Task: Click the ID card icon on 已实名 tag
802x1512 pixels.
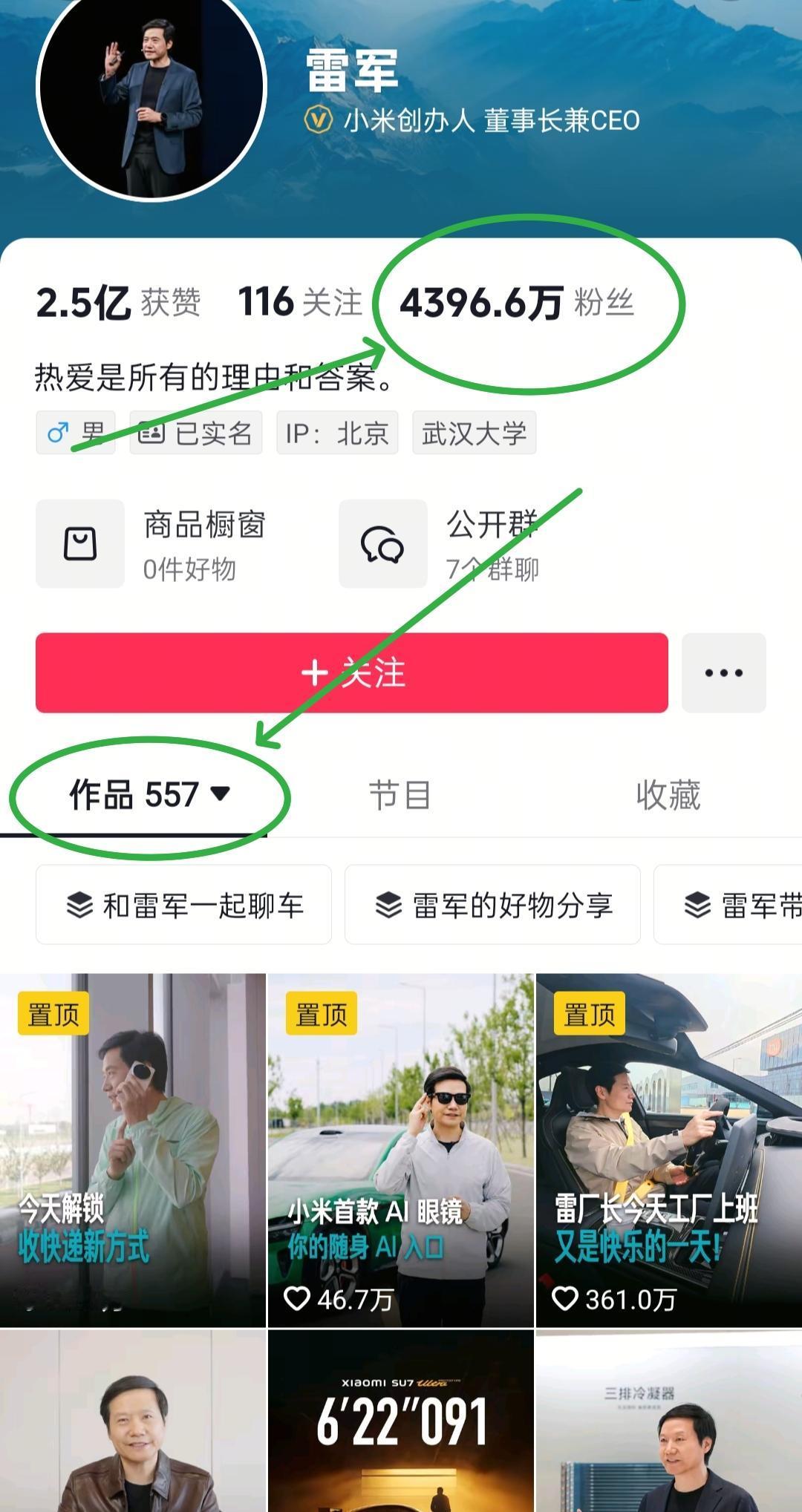Action: click(152, 432)
